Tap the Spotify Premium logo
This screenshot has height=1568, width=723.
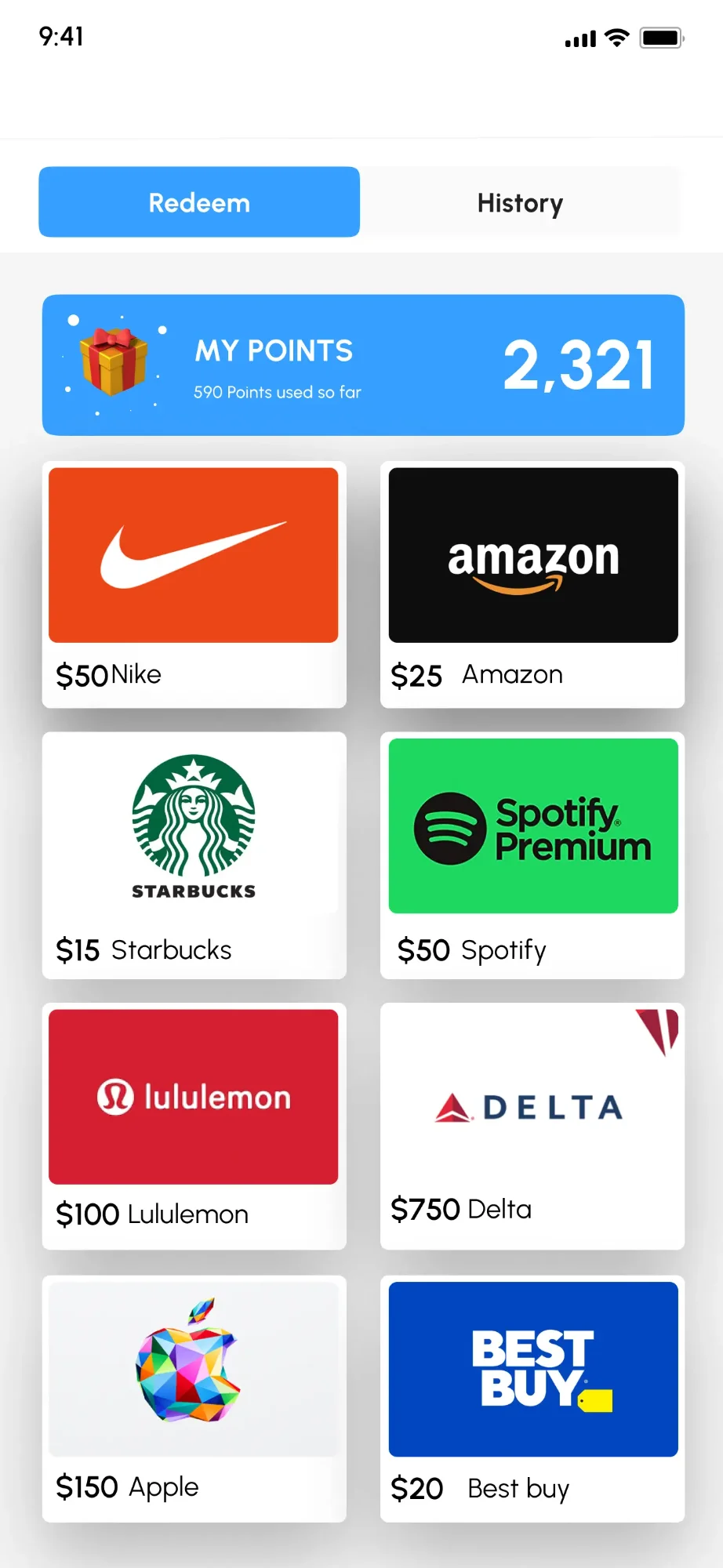(532, 827)
